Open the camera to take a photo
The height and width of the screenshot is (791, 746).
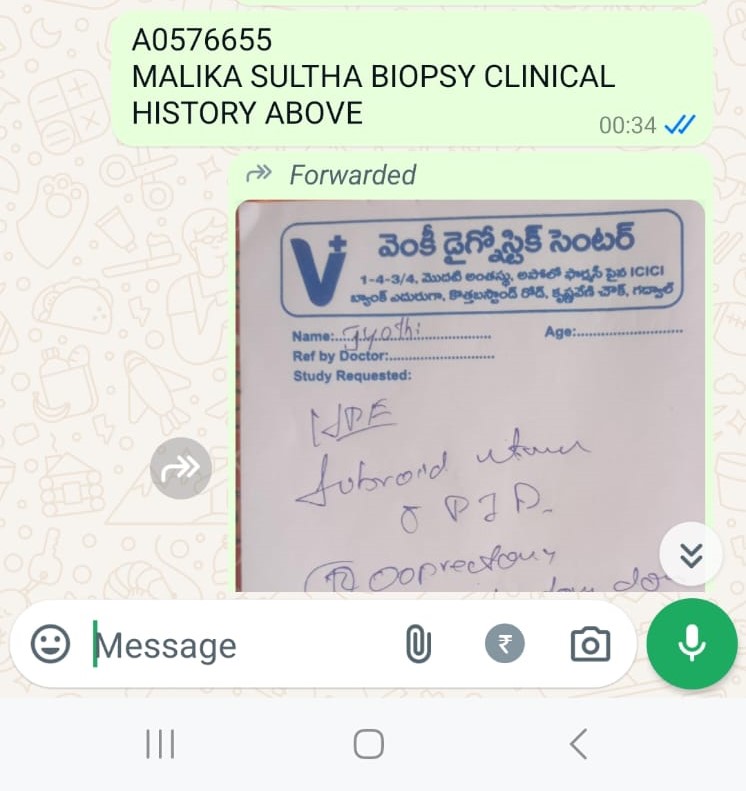point(590,645)
